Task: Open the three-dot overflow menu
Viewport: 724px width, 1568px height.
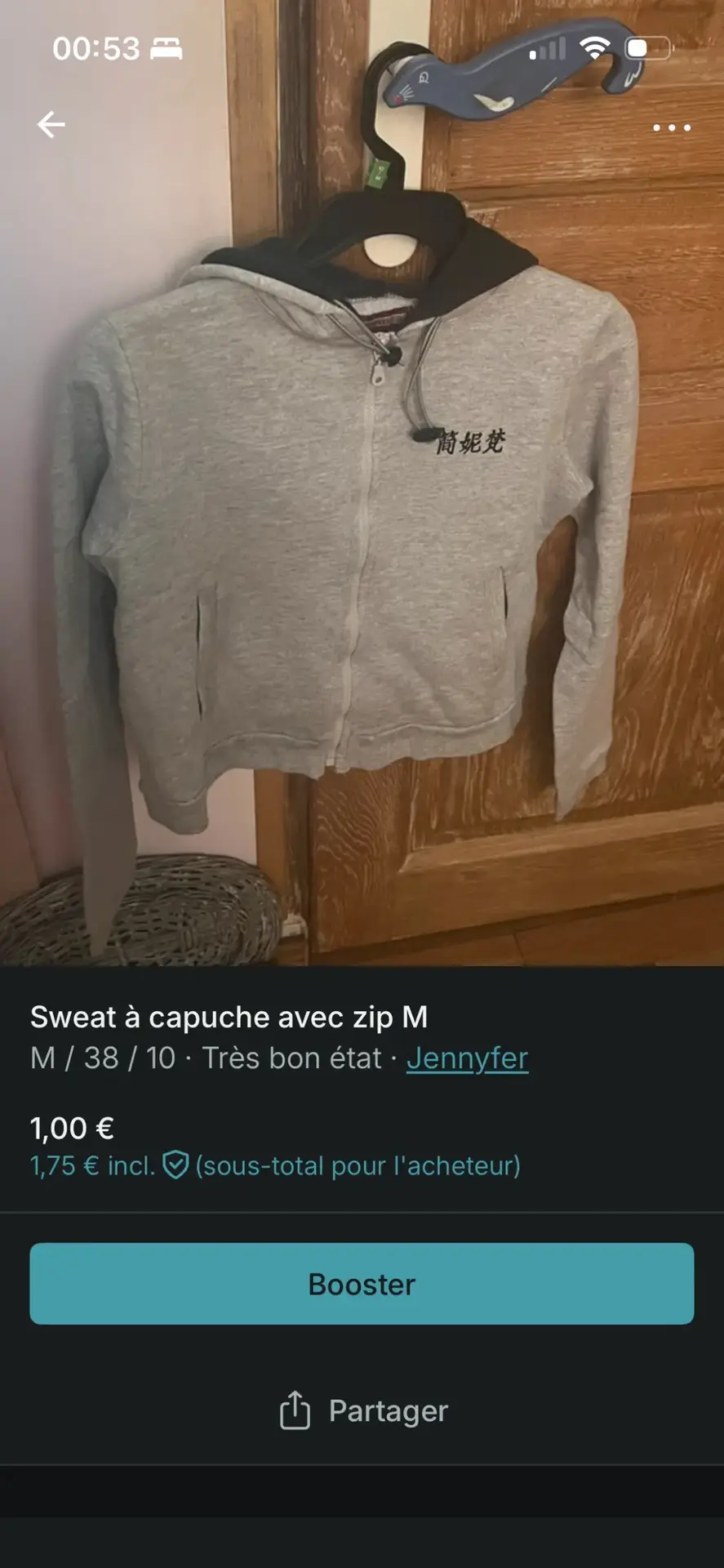Action: point(671,127)
